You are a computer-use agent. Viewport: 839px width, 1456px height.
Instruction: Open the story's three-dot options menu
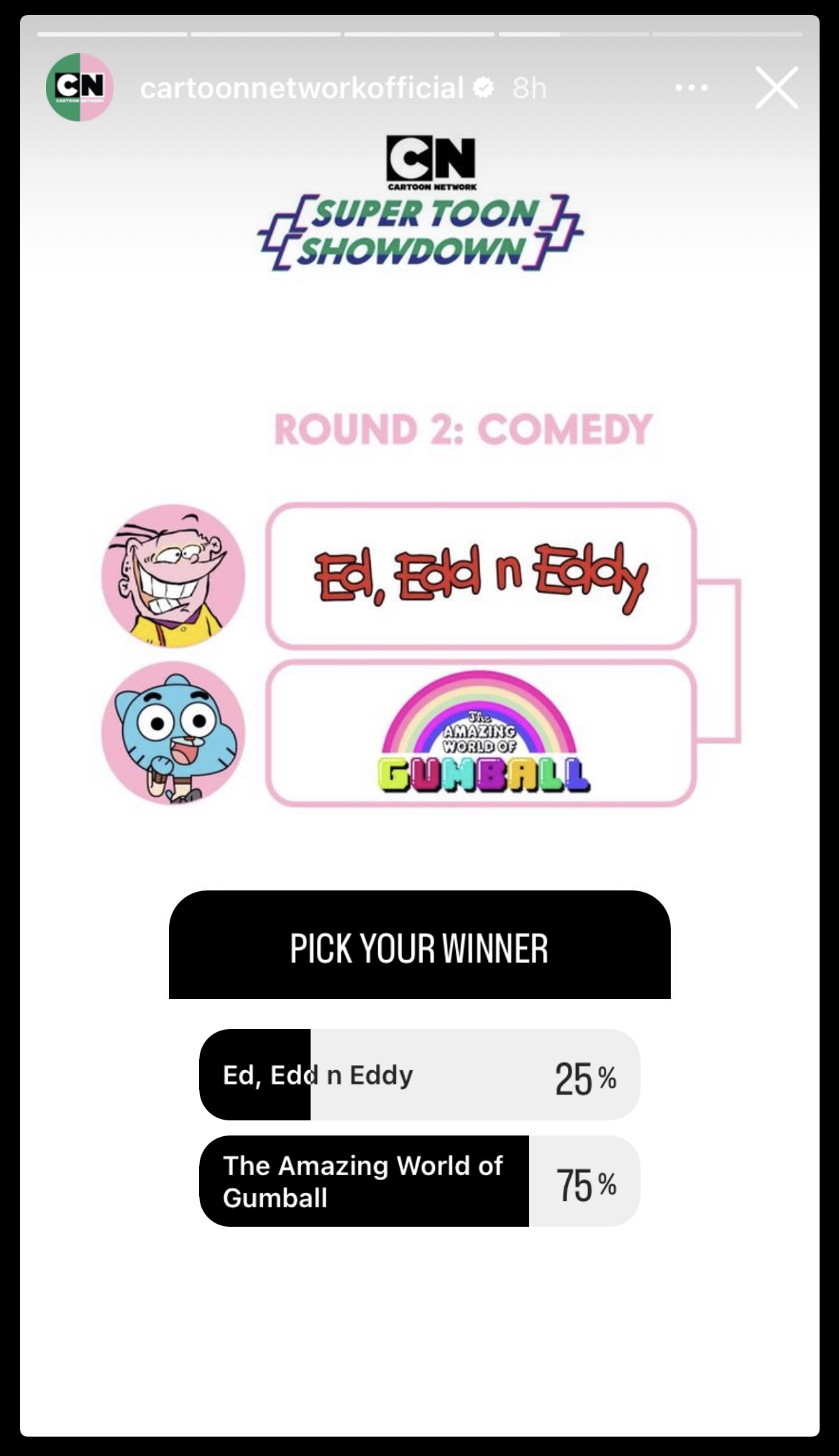(692, 88)
